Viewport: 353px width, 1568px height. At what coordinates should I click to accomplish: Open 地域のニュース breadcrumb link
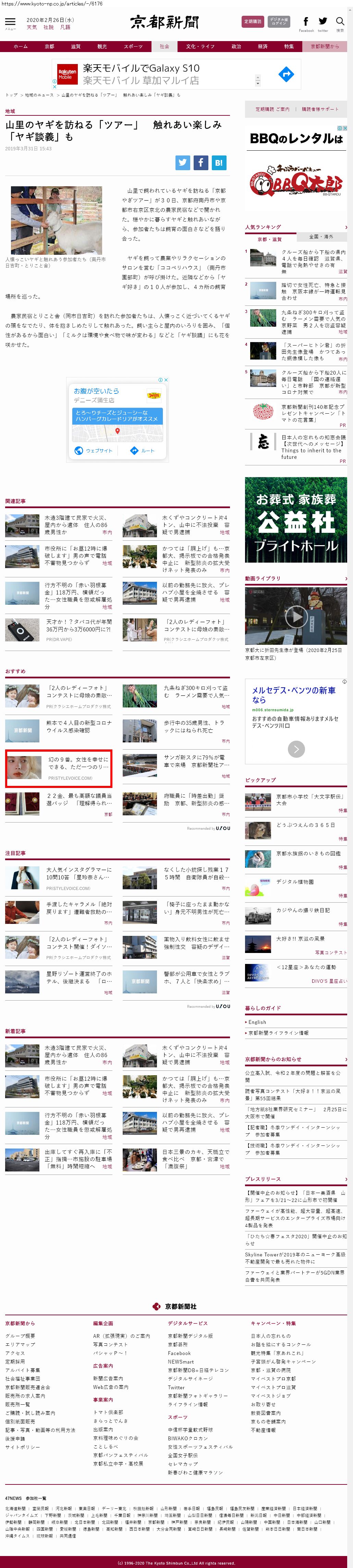pyautogui.click(x=39, y=95)
